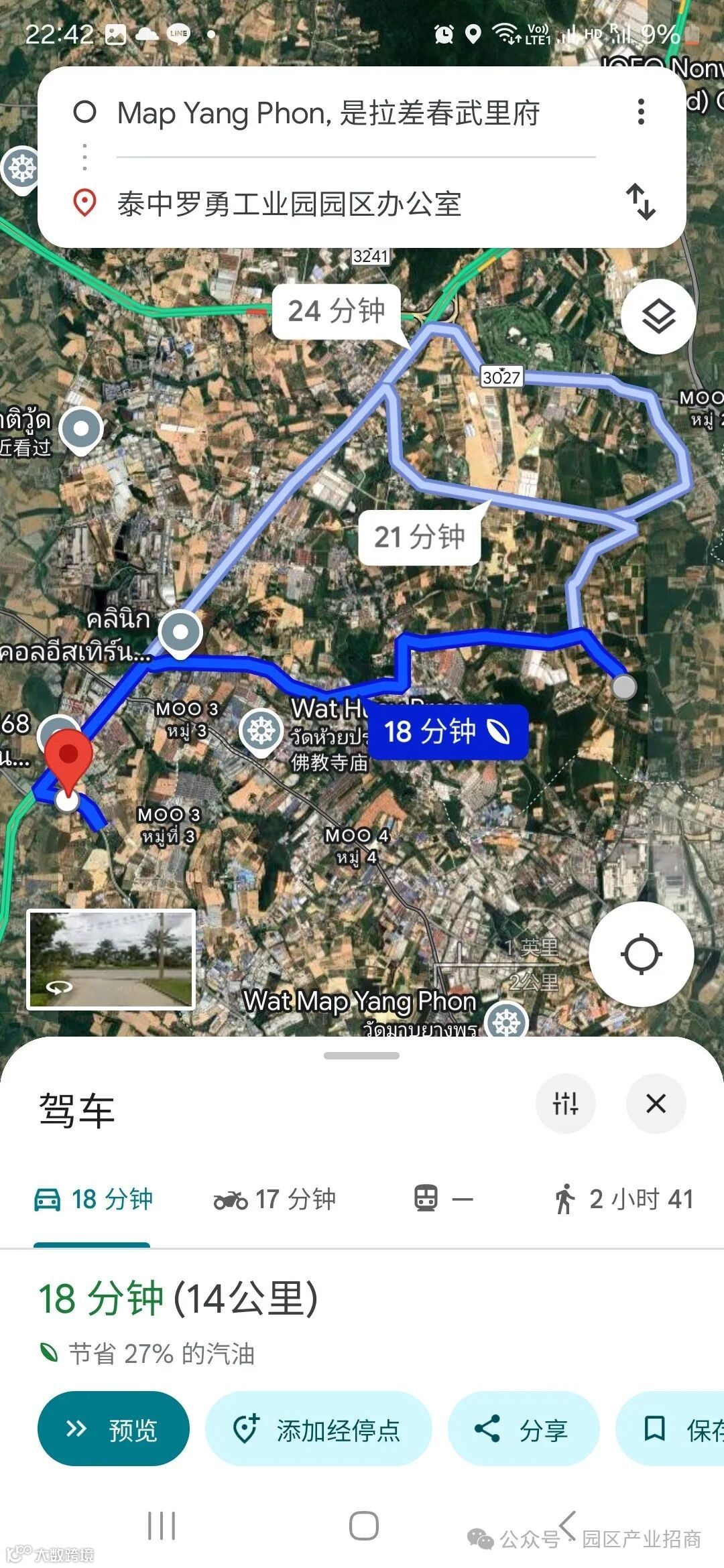This screenshot has width=724, height=1568.
Task: Open the map layers button
Action: pyautogui.click(x=658, y=316)
